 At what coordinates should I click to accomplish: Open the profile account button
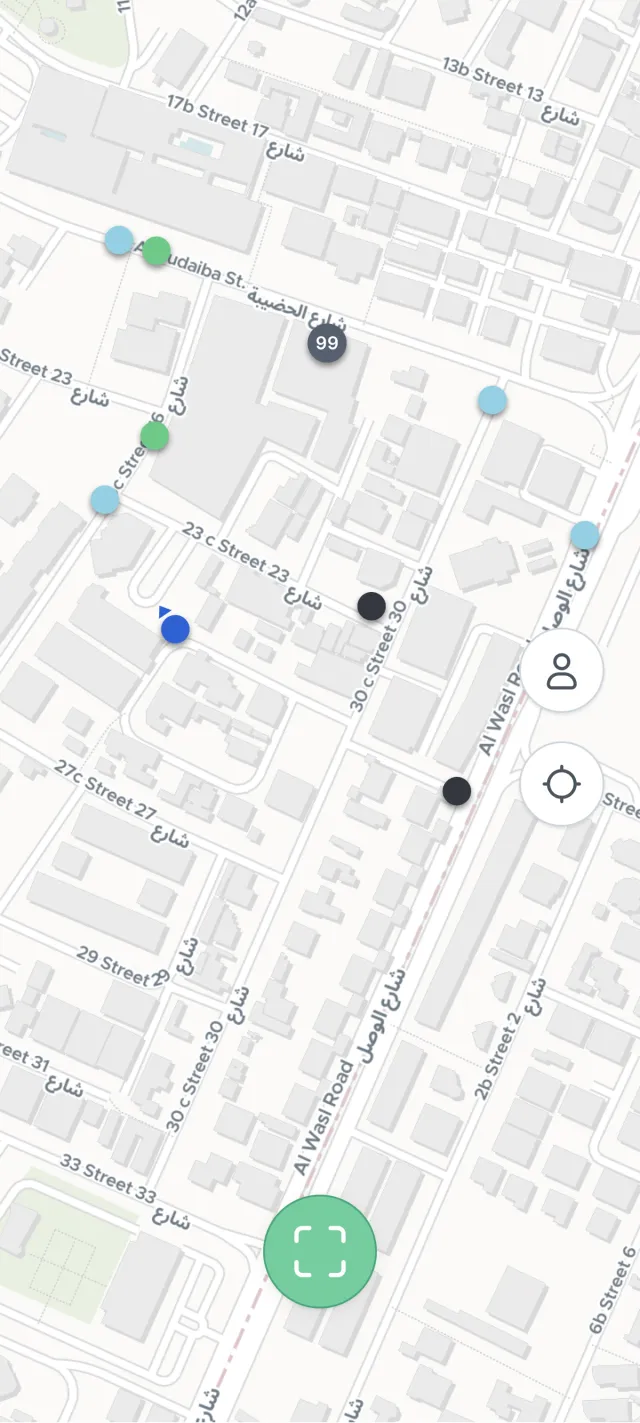pos(562,670)
